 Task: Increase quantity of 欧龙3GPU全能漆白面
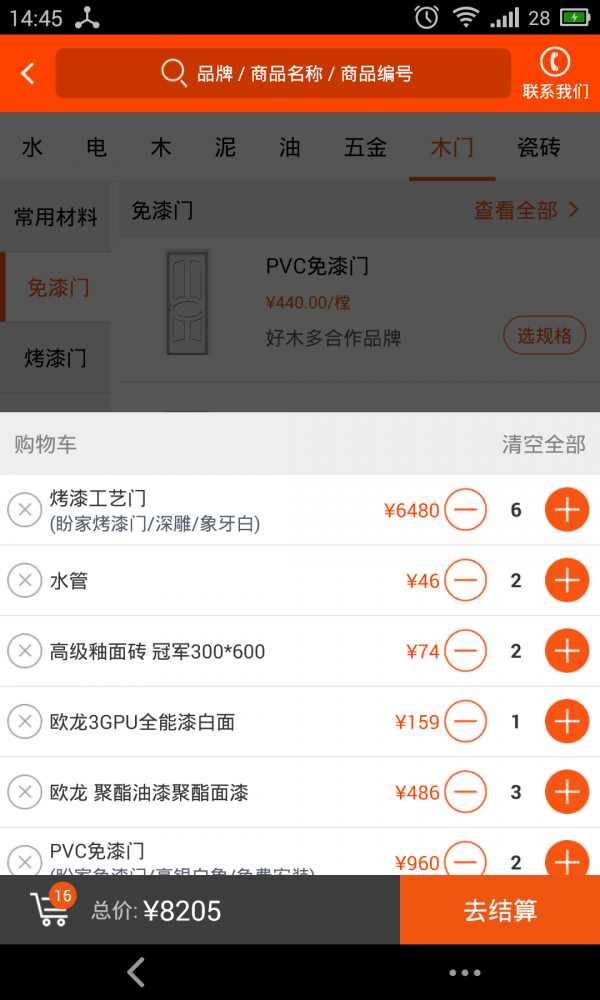[x=566, y=722]
